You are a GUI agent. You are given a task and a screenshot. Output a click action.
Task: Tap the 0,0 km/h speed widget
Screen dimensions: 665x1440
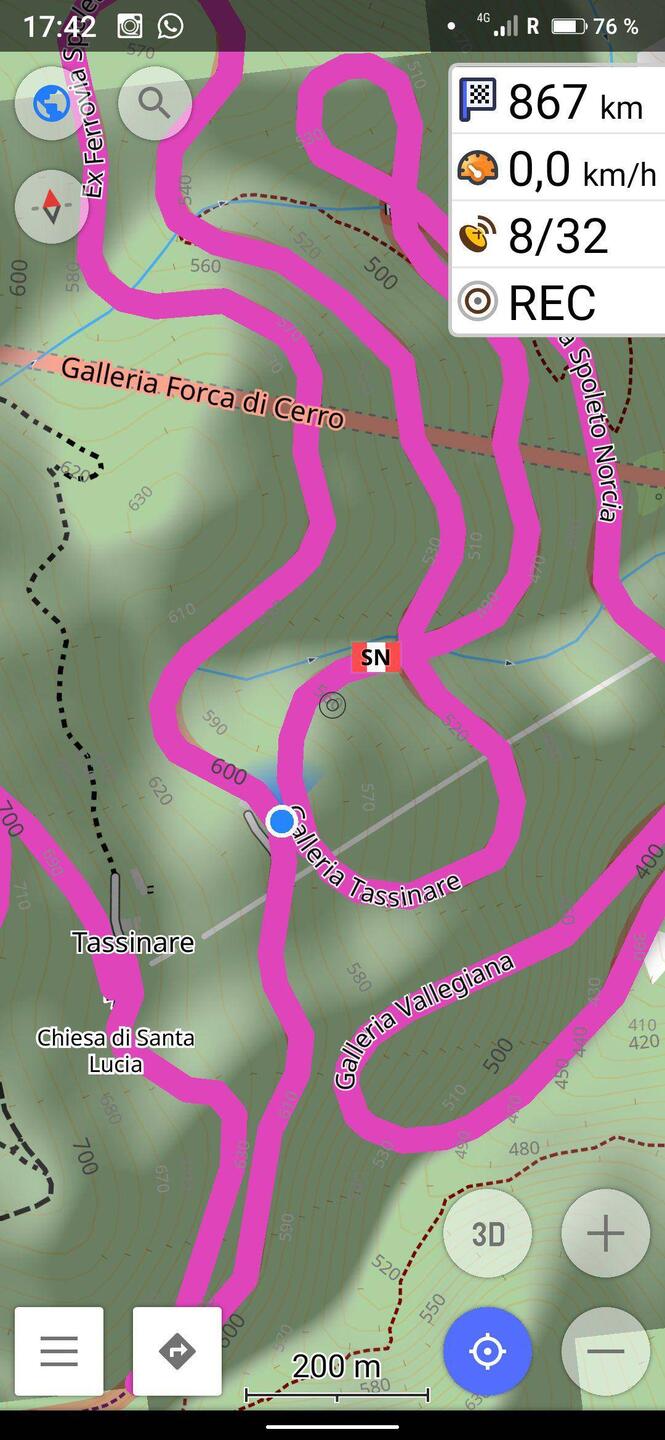click(x=558, y=168)
